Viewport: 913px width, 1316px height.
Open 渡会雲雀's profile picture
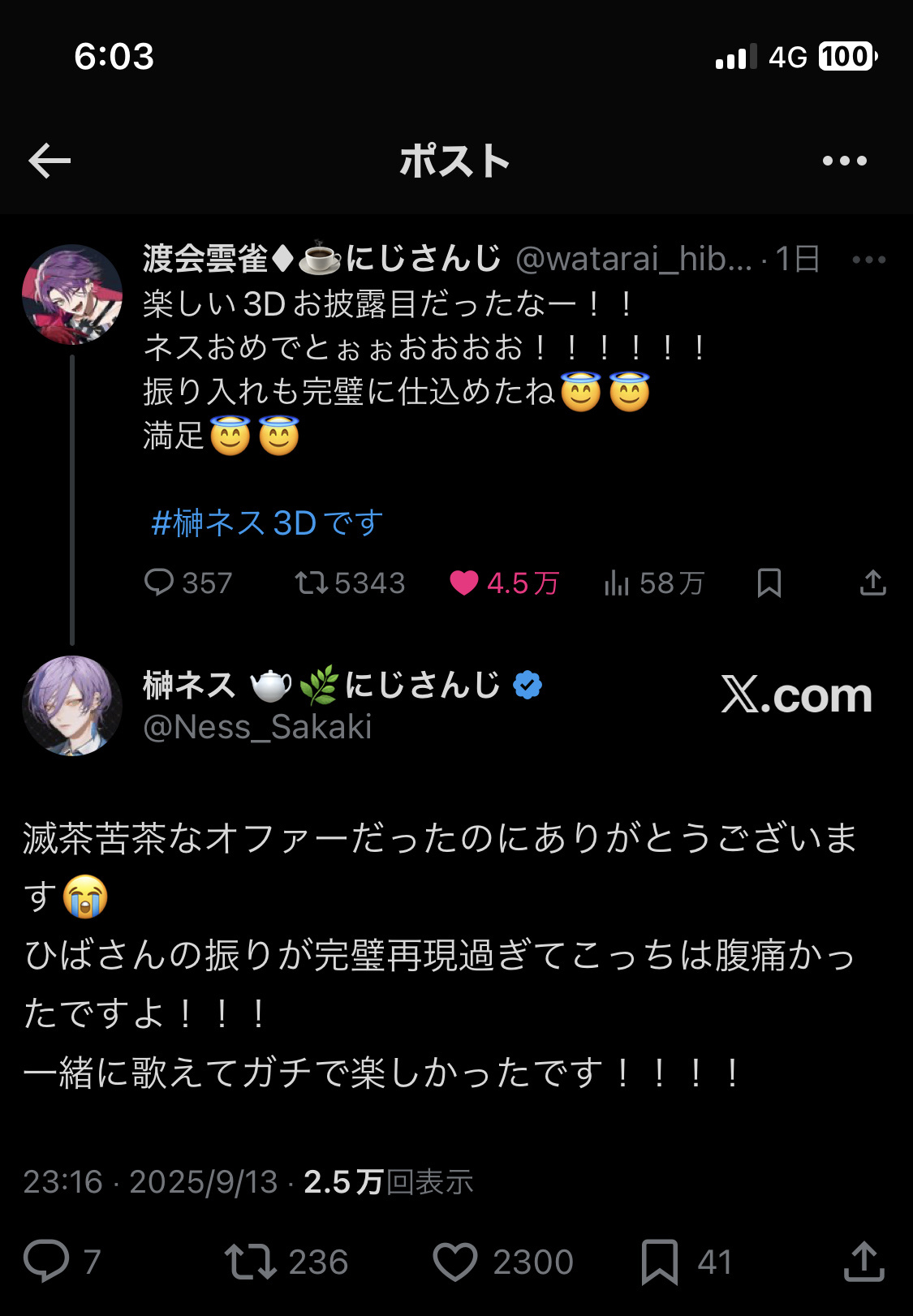[x=72, y=295]
